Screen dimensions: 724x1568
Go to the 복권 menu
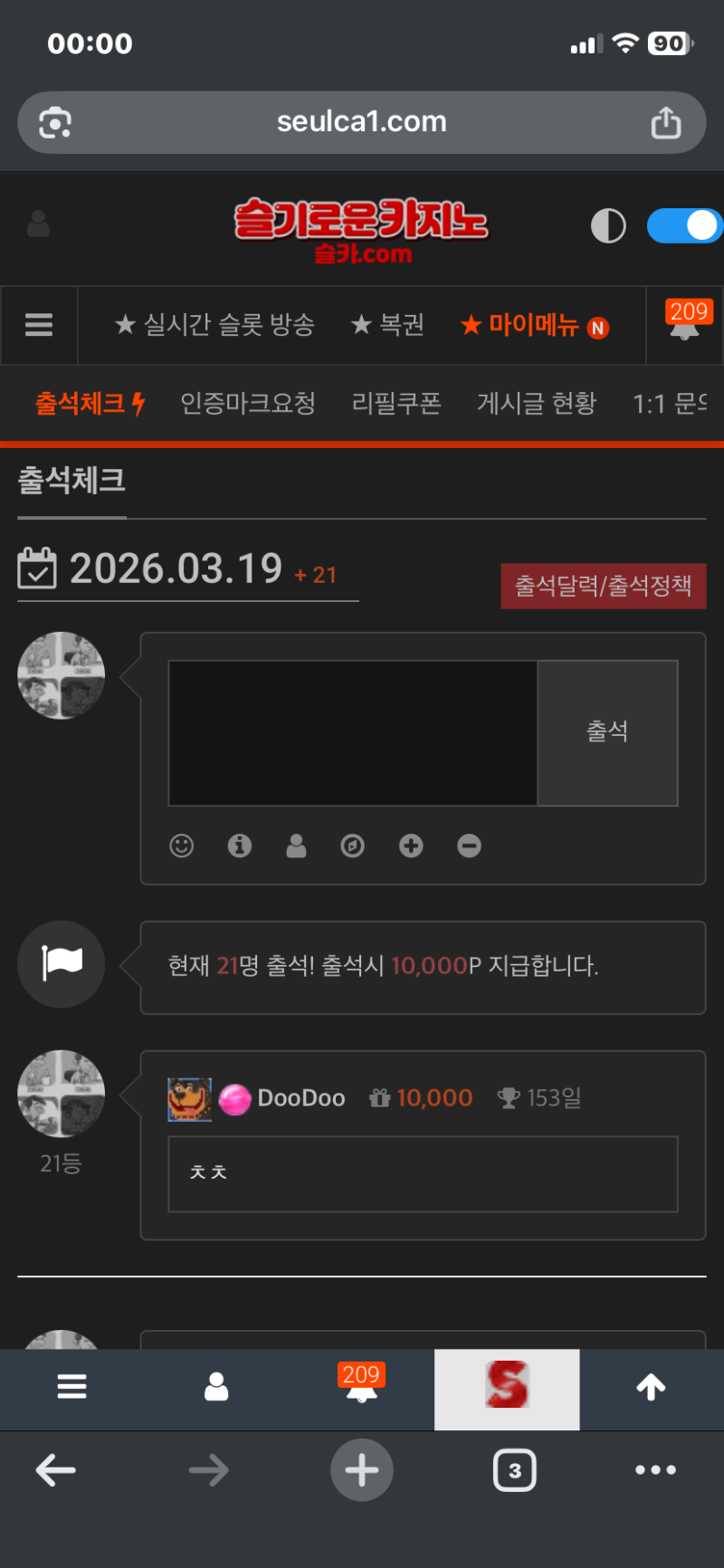click(x=387, y=325)
